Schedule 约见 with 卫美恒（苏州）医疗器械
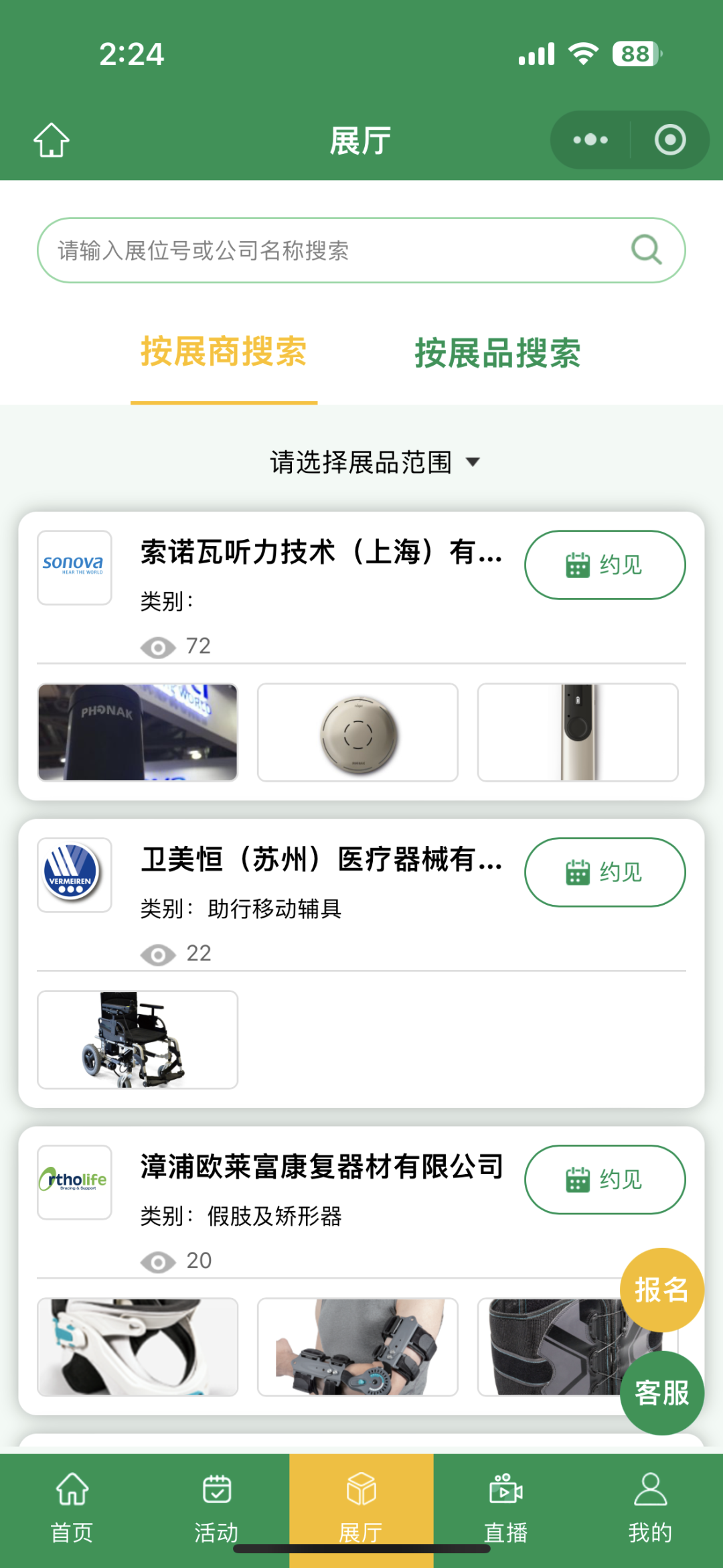Screen dimensions: 723x1568 tap(605, 872)
